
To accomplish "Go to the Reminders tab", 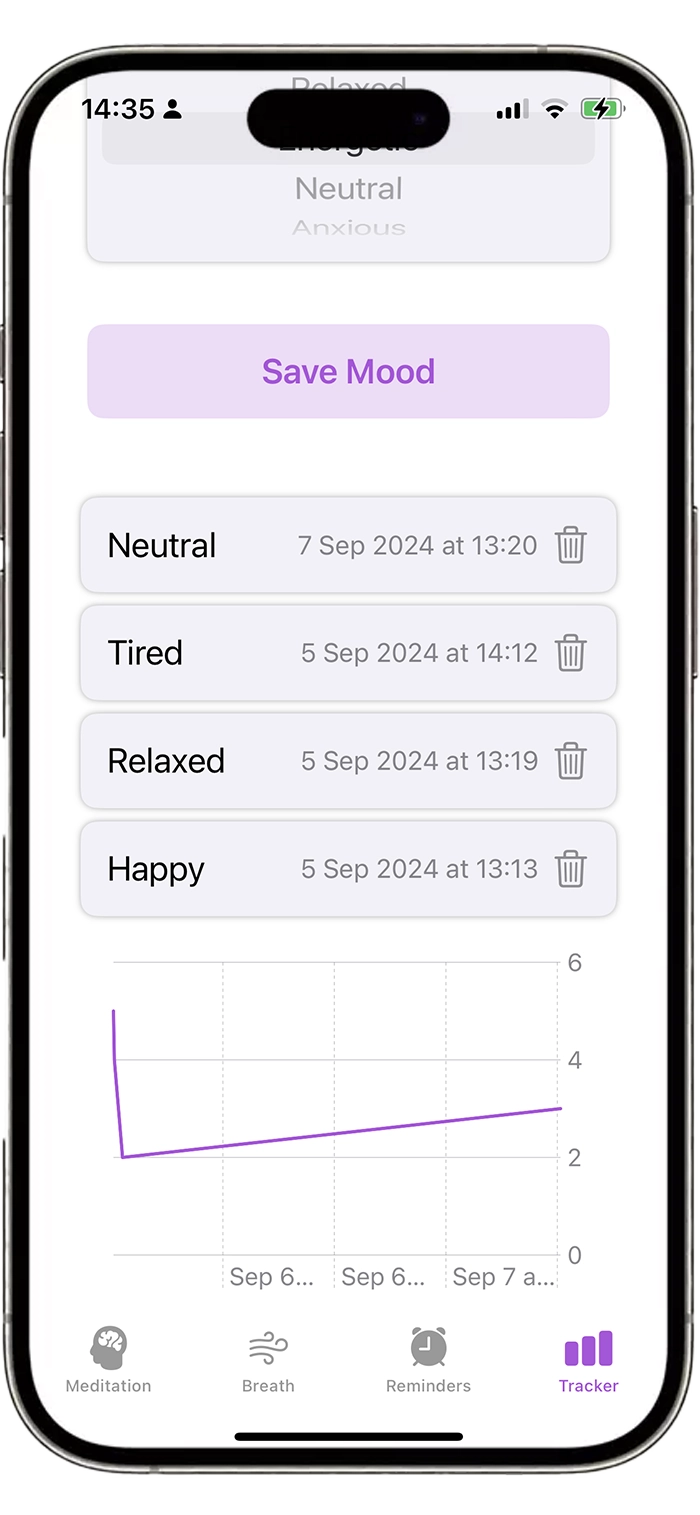I will coord(428,1360).
